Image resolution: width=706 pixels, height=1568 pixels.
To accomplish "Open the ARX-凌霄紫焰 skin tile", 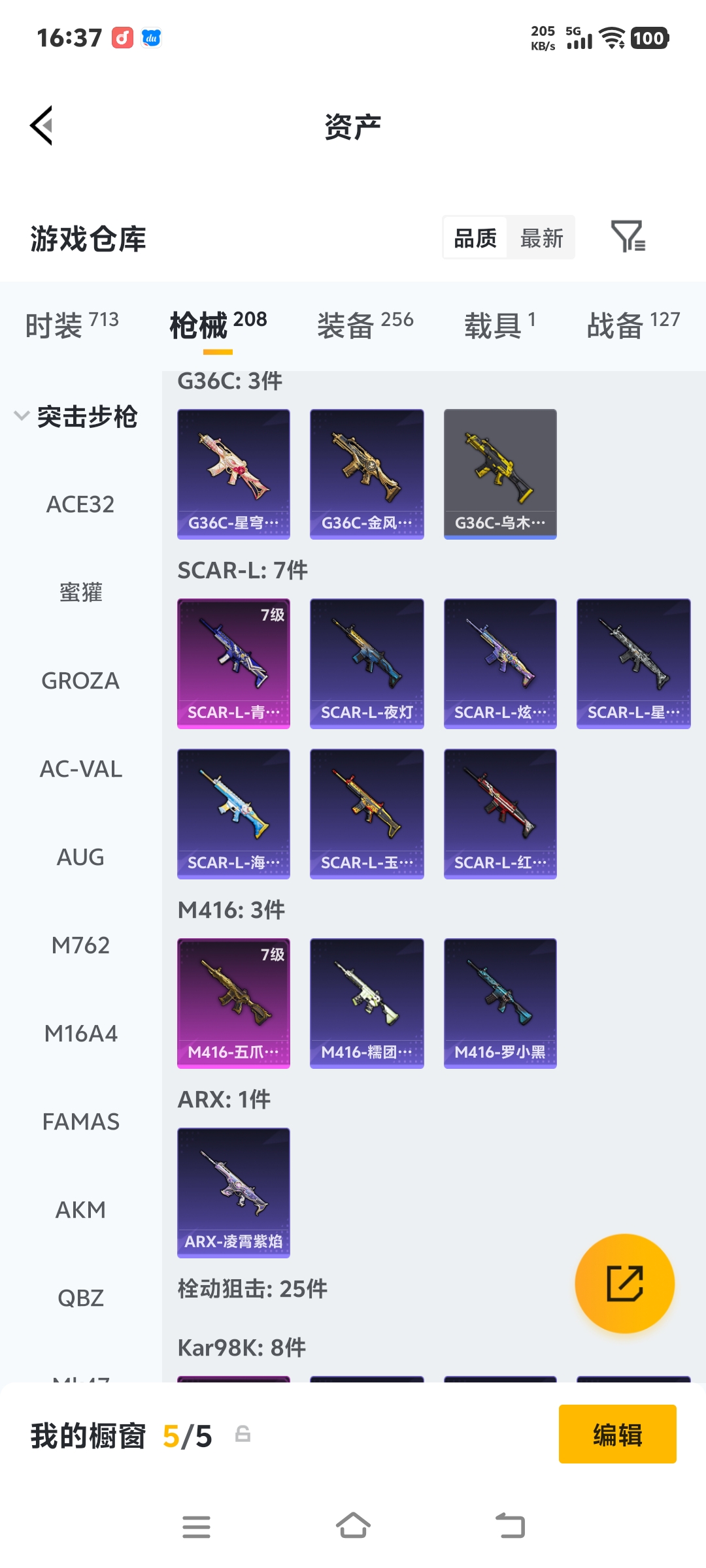I will [x=233, y=1192].
